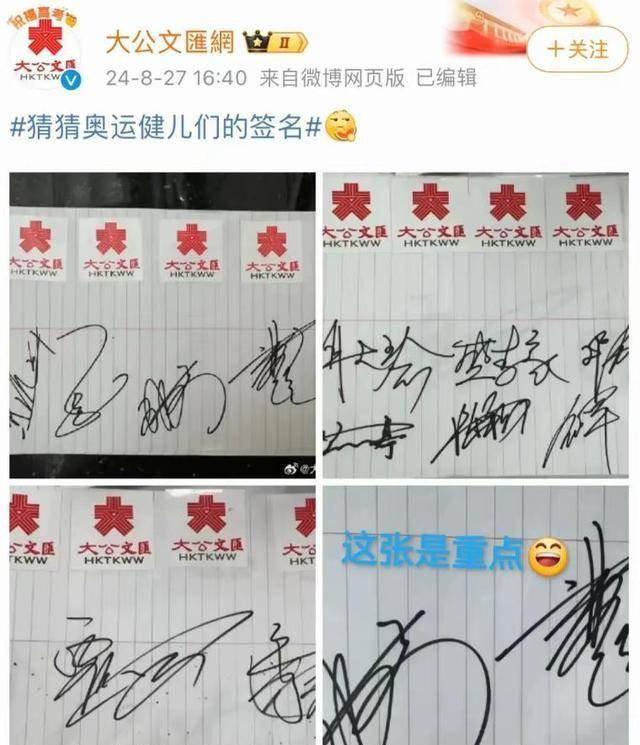Image resolution: width=640 pixels, height=745 pixels.
Task: Follow 大公文匯網 with the 关注 button
Action: coord(577,49)
